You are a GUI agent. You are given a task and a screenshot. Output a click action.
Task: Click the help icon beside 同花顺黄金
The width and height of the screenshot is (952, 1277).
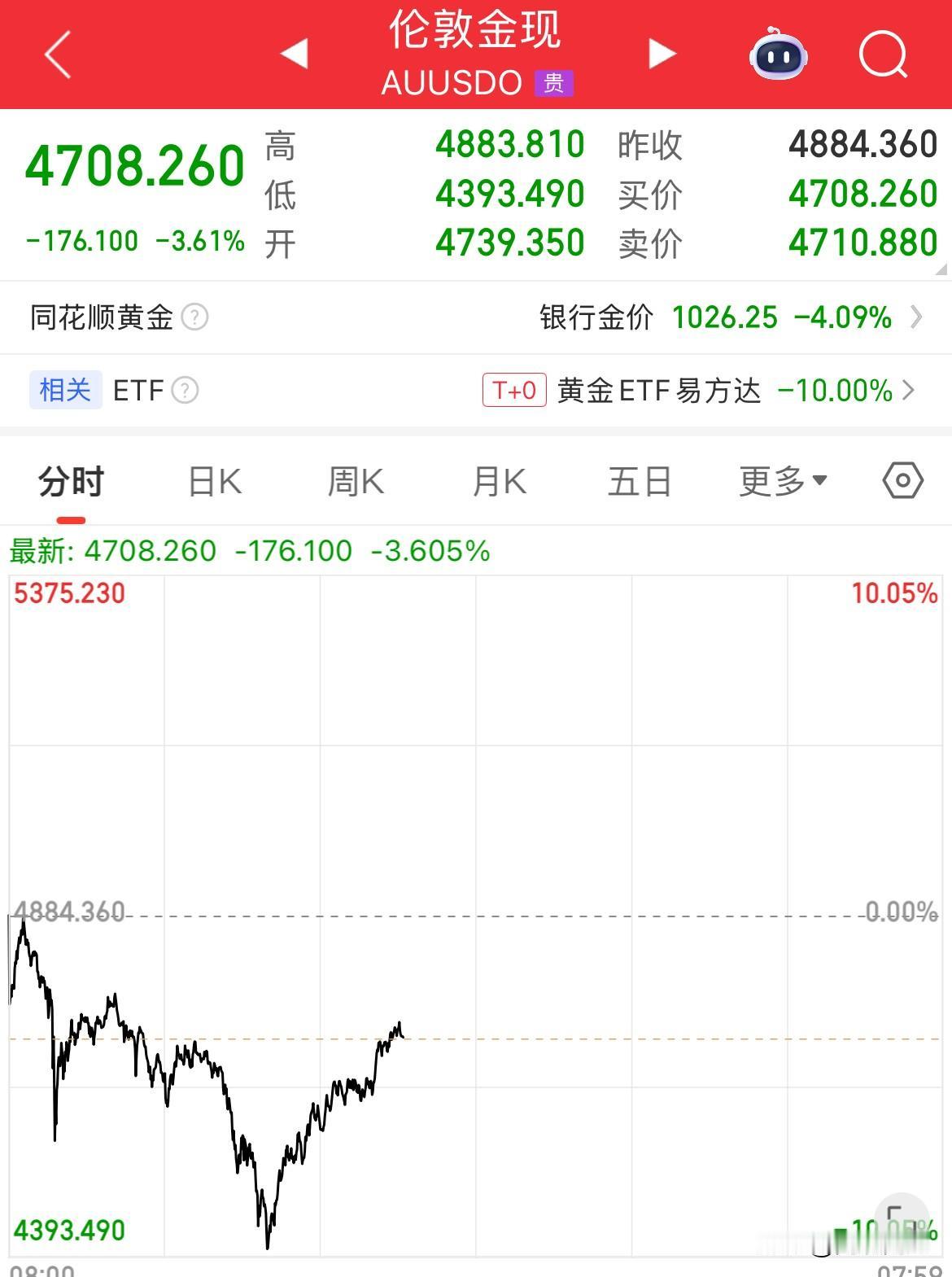click(195, 318)
